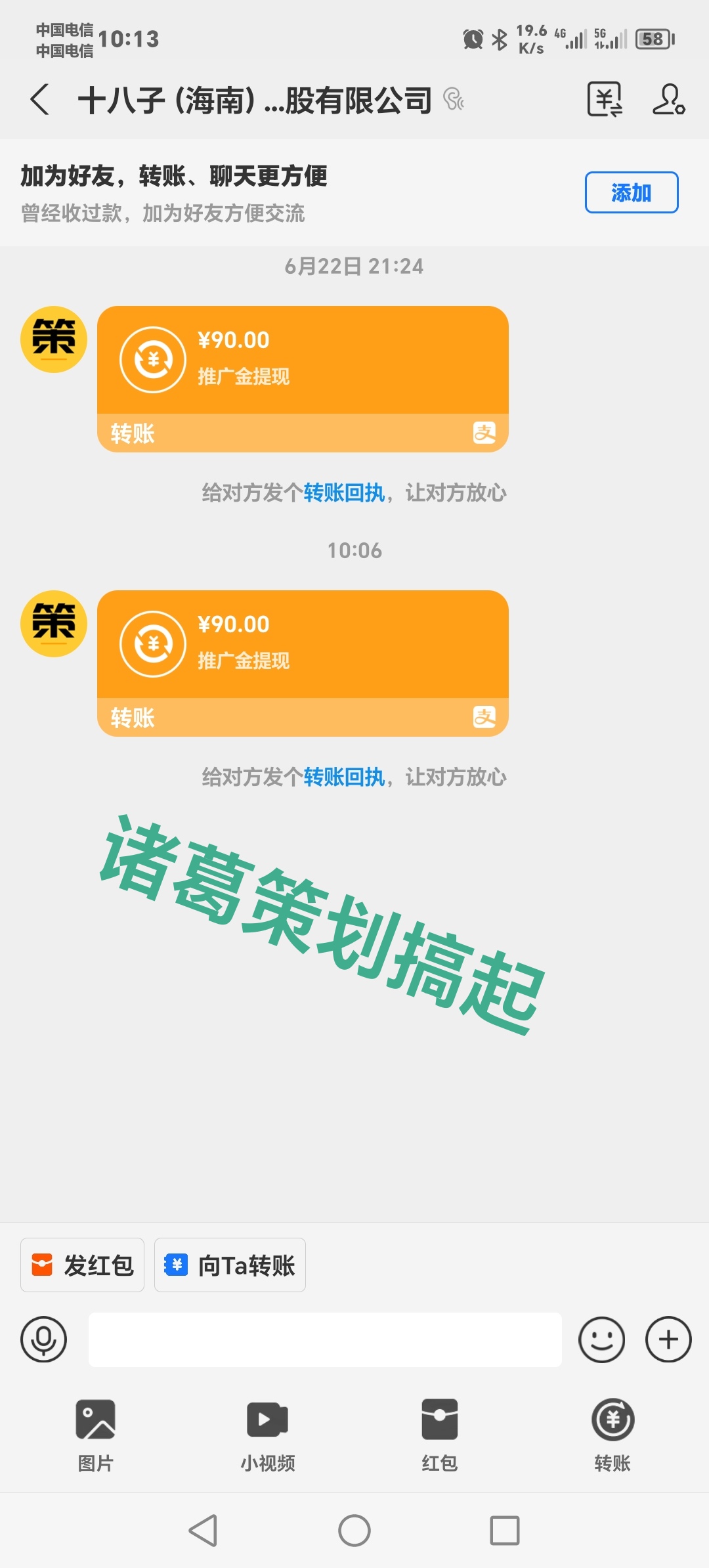709x1568 pixels.
Task: Select 图片 to send a picture
Action: click(96, 1435)
